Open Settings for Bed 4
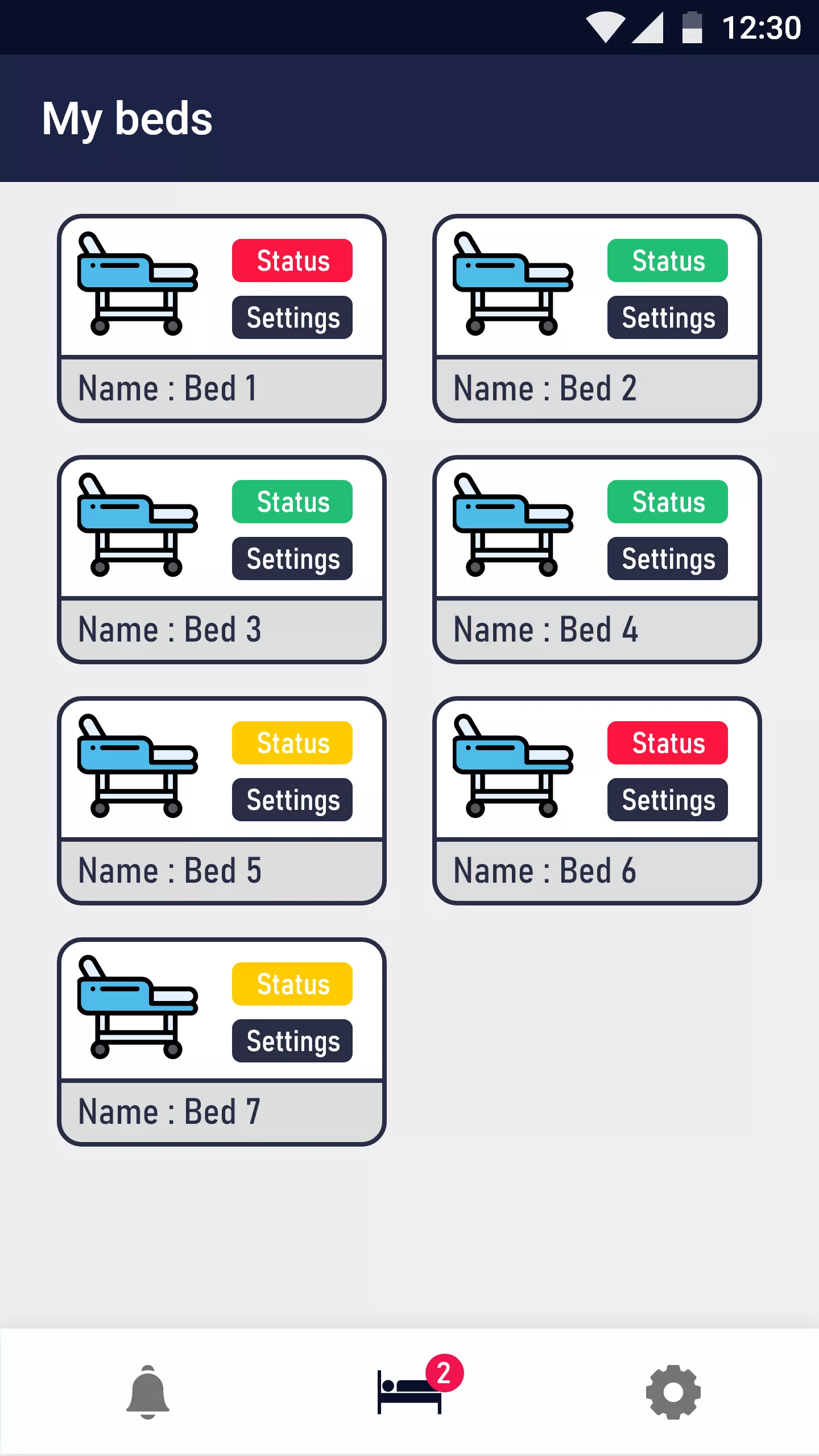This screenshot has height=1456, width=819. click(x=668, y=559)
